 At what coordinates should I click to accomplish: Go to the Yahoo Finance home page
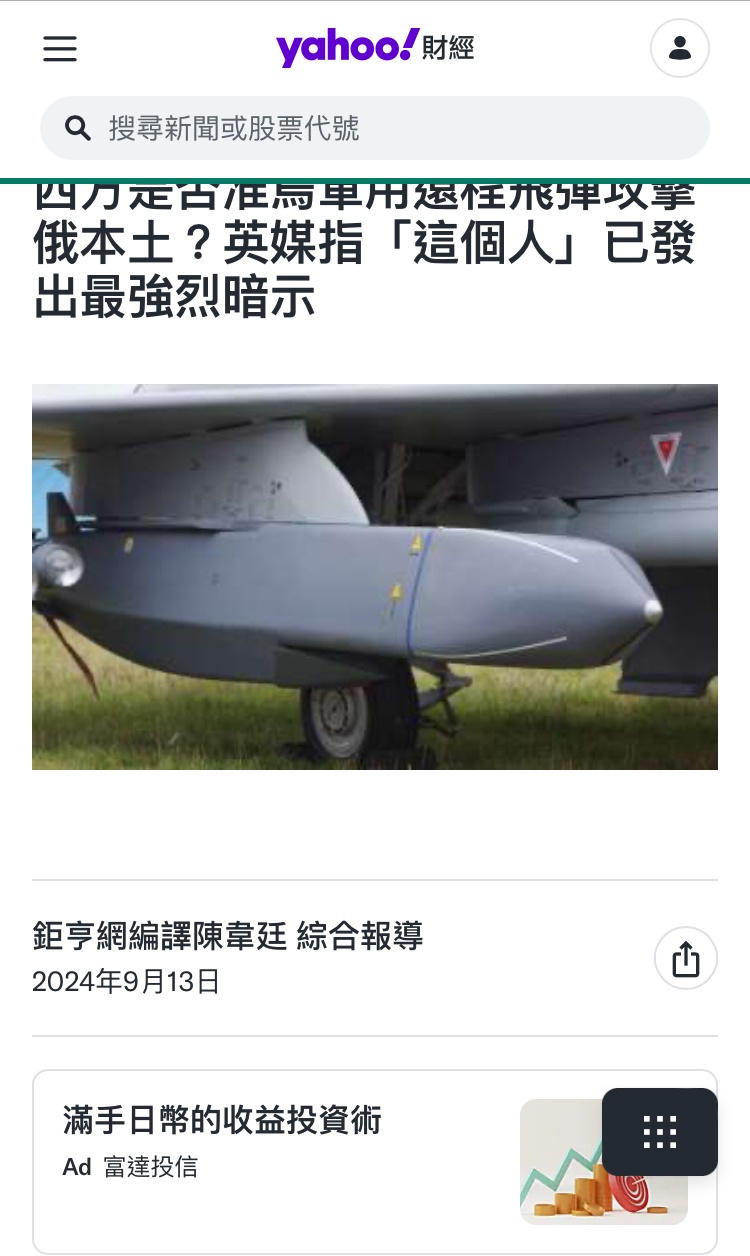[374, 47]
